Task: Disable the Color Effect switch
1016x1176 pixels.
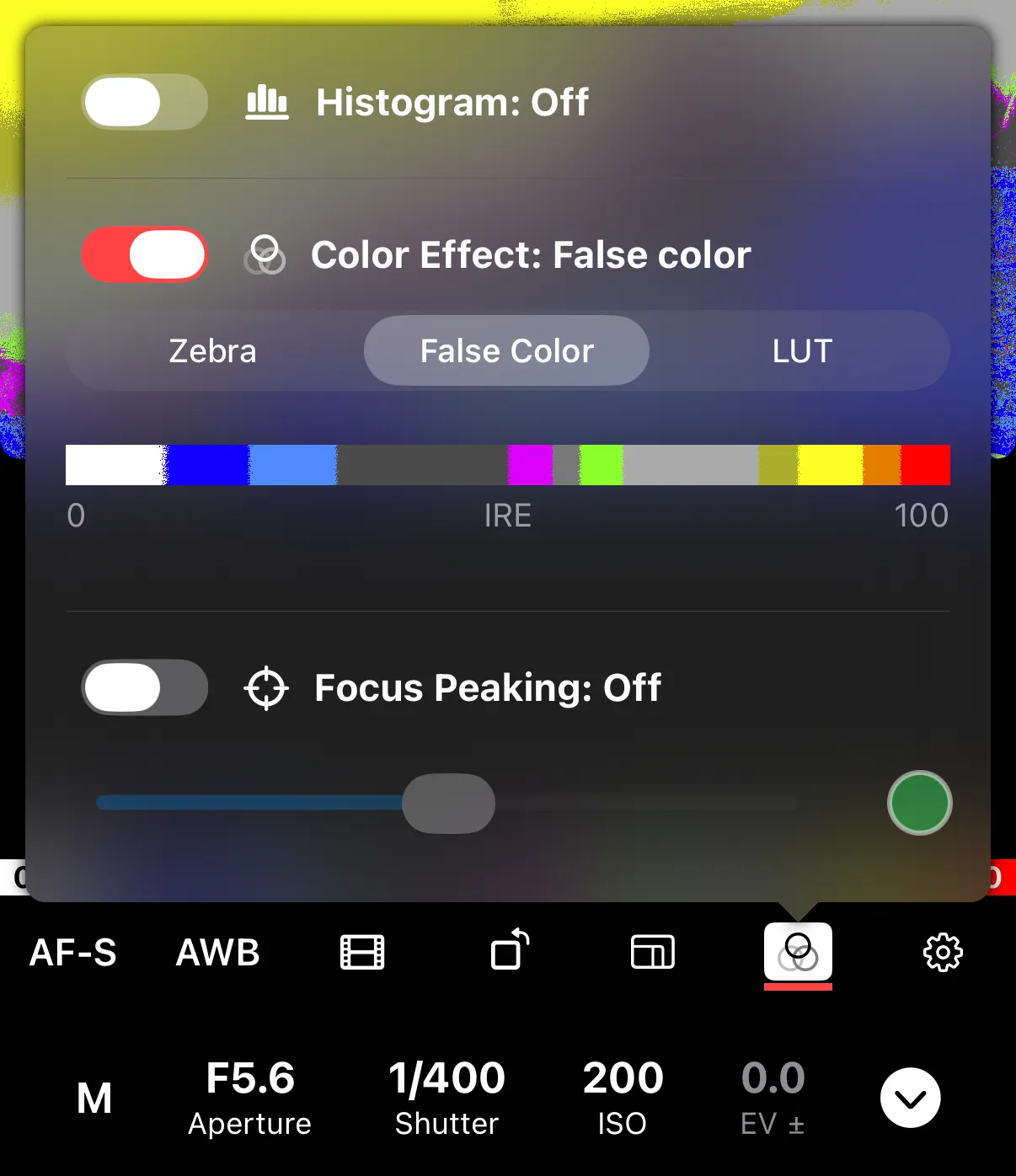Action: [144, 254]
